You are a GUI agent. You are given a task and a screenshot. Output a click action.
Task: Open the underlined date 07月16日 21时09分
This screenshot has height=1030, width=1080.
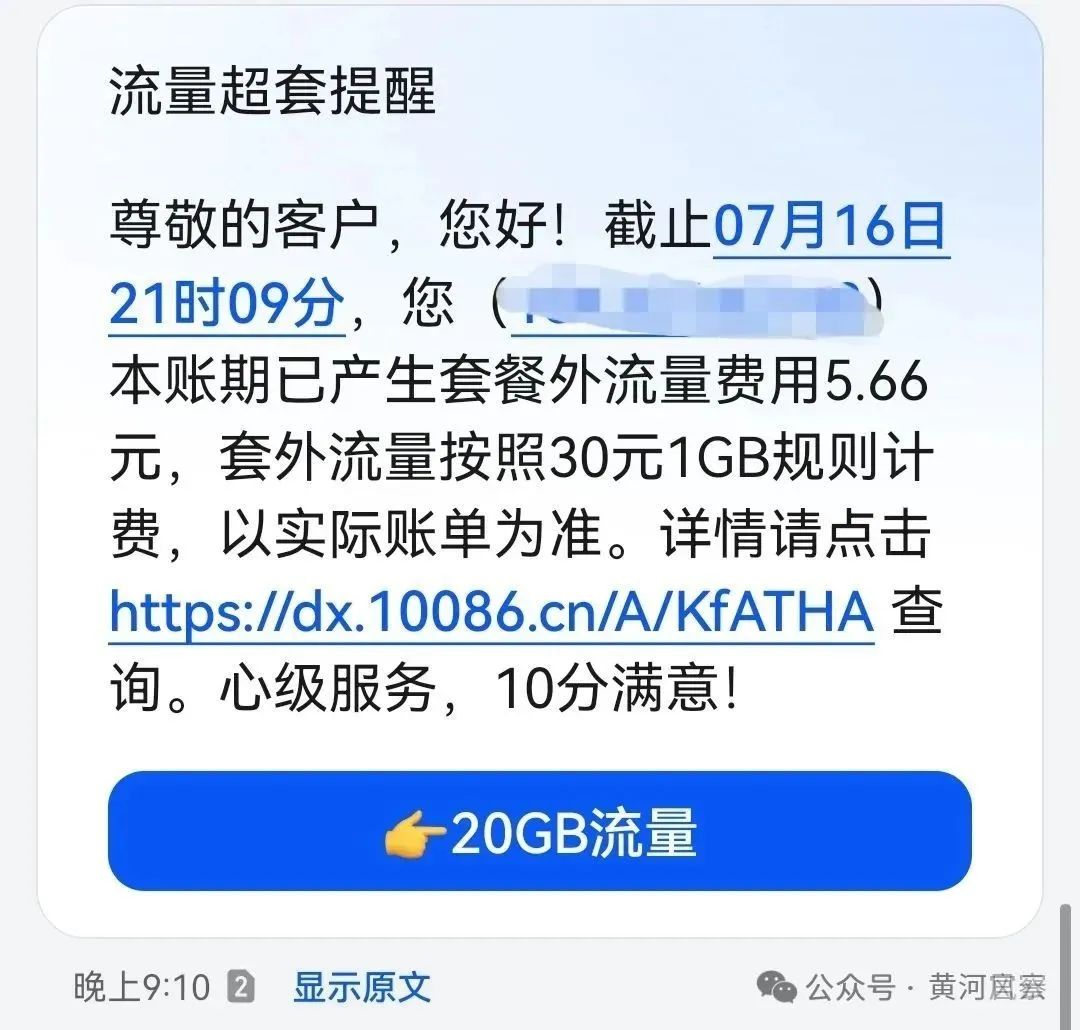[829, 229]
